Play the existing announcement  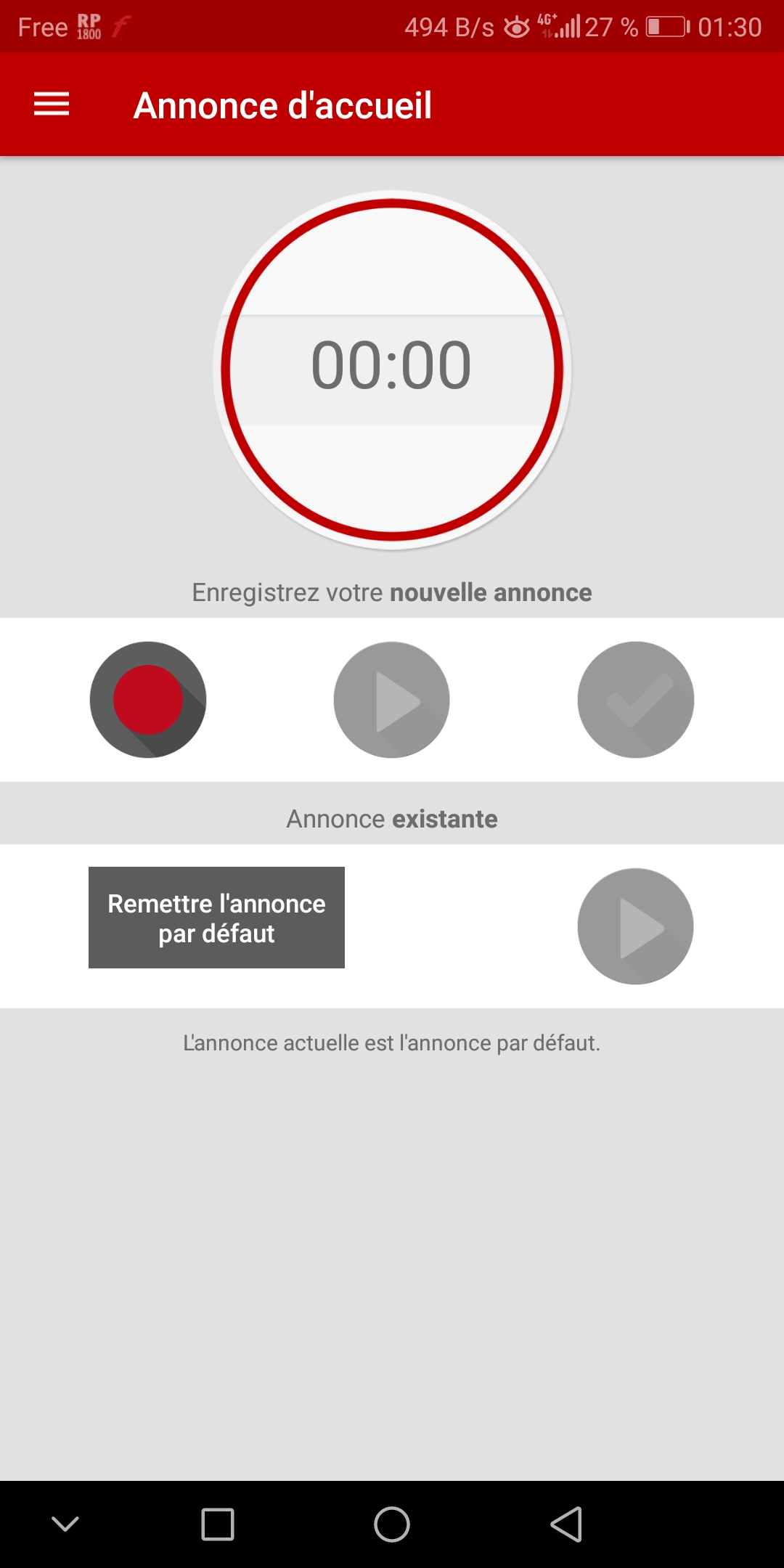click(x=636, y=926)
